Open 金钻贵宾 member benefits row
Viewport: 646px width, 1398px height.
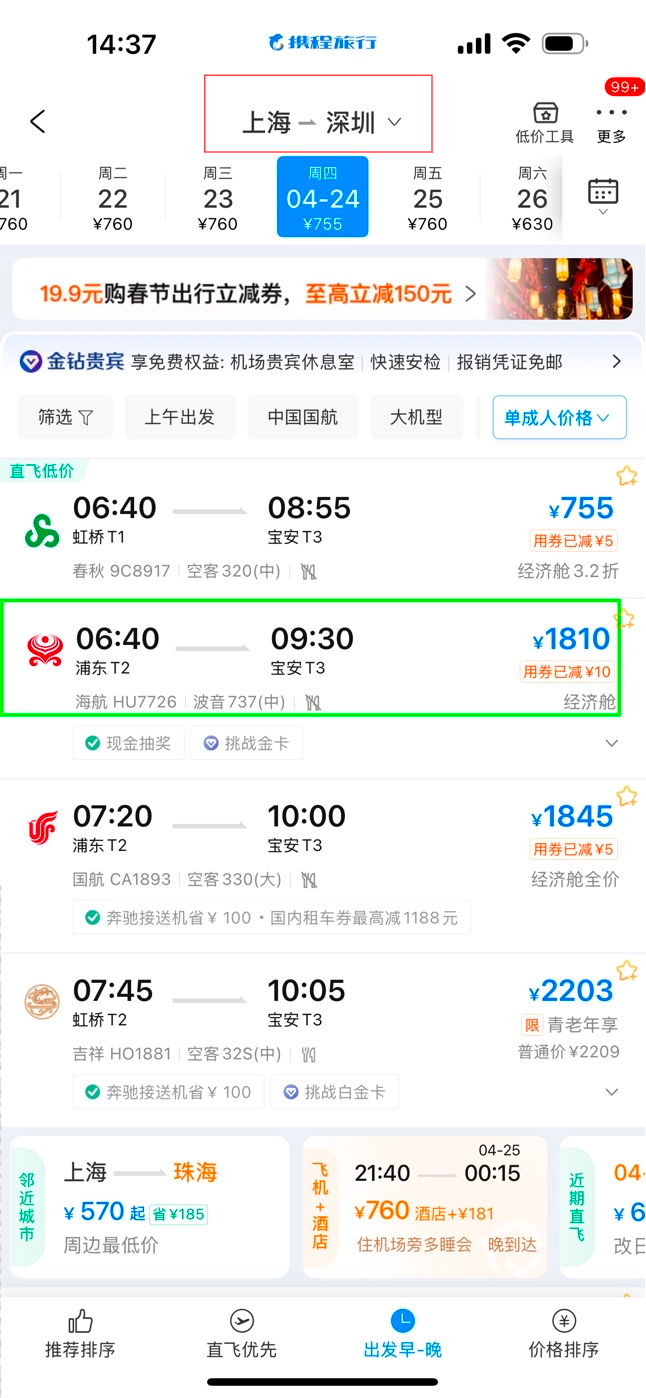click(322, 361)
